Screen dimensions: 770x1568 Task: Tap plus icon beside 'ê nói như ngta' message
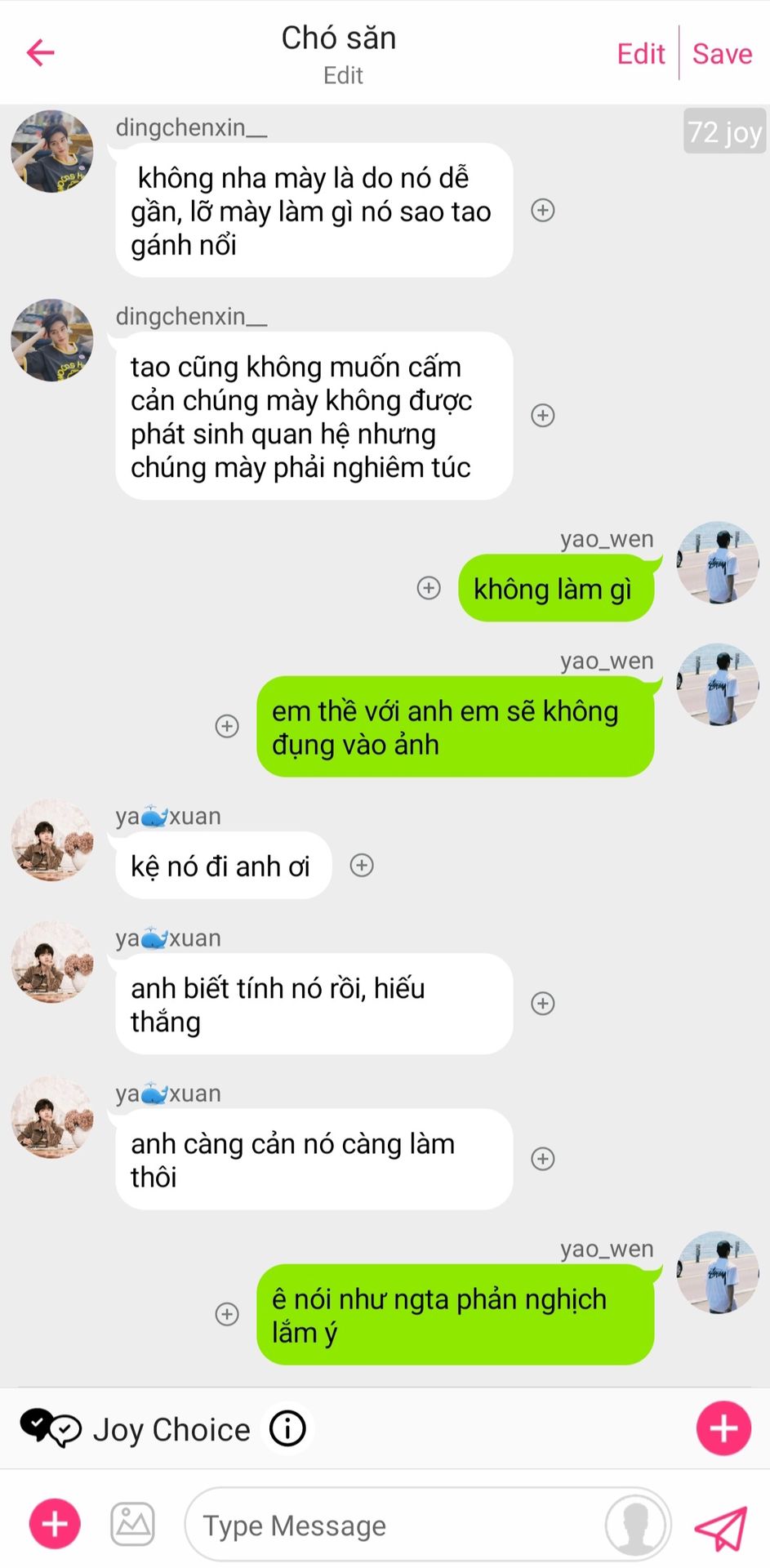pyautogui.click(x=227, y=1314)
